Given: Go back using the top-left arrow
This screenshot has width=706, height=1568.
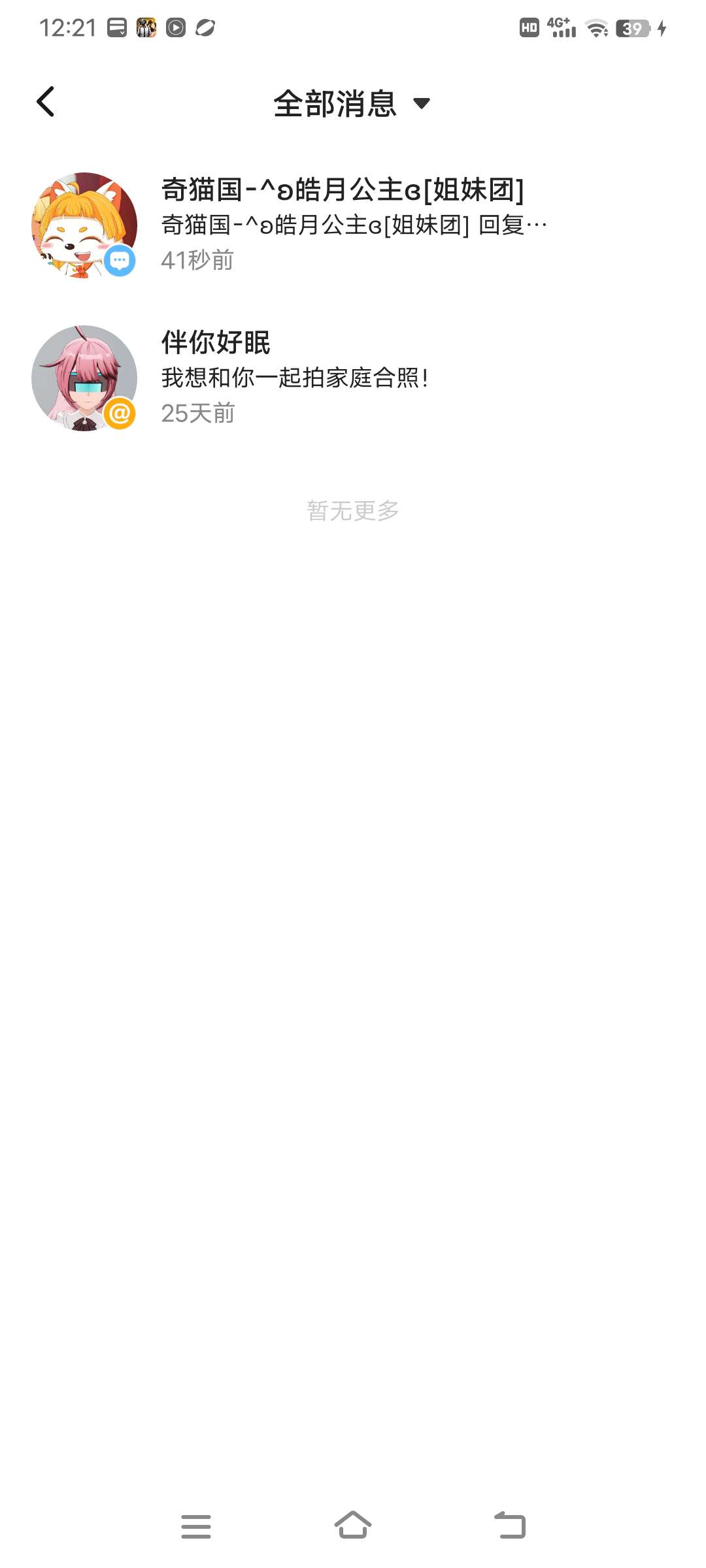Looking at the screenshot, I should point(46,102).
